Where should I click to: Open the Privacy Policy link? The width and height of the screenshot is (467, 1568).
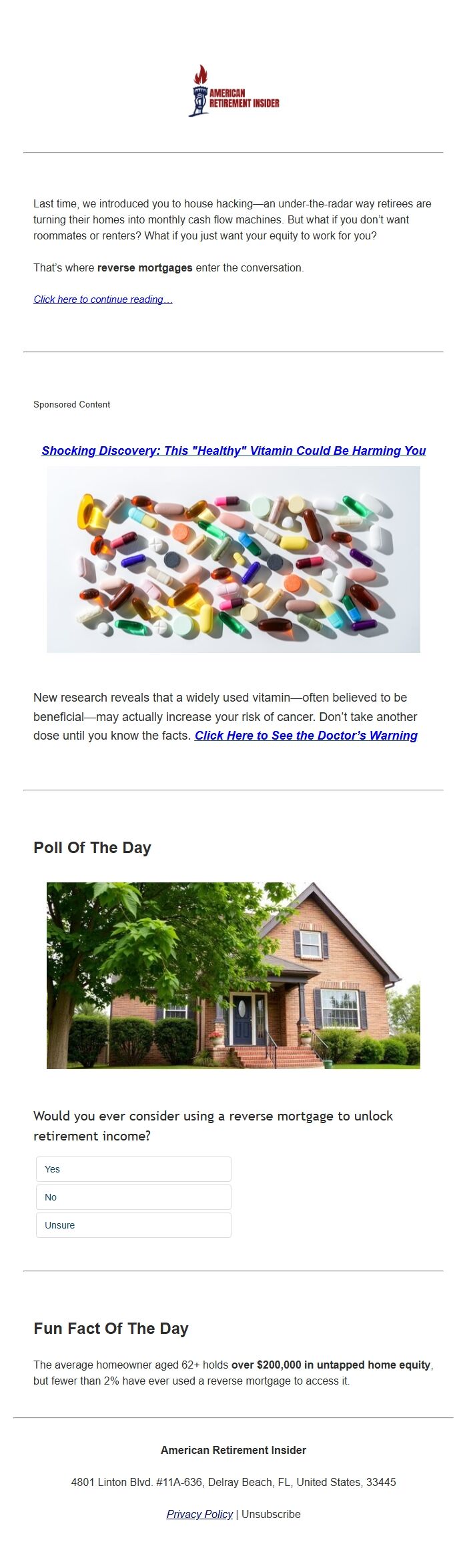pos(199,1514)
